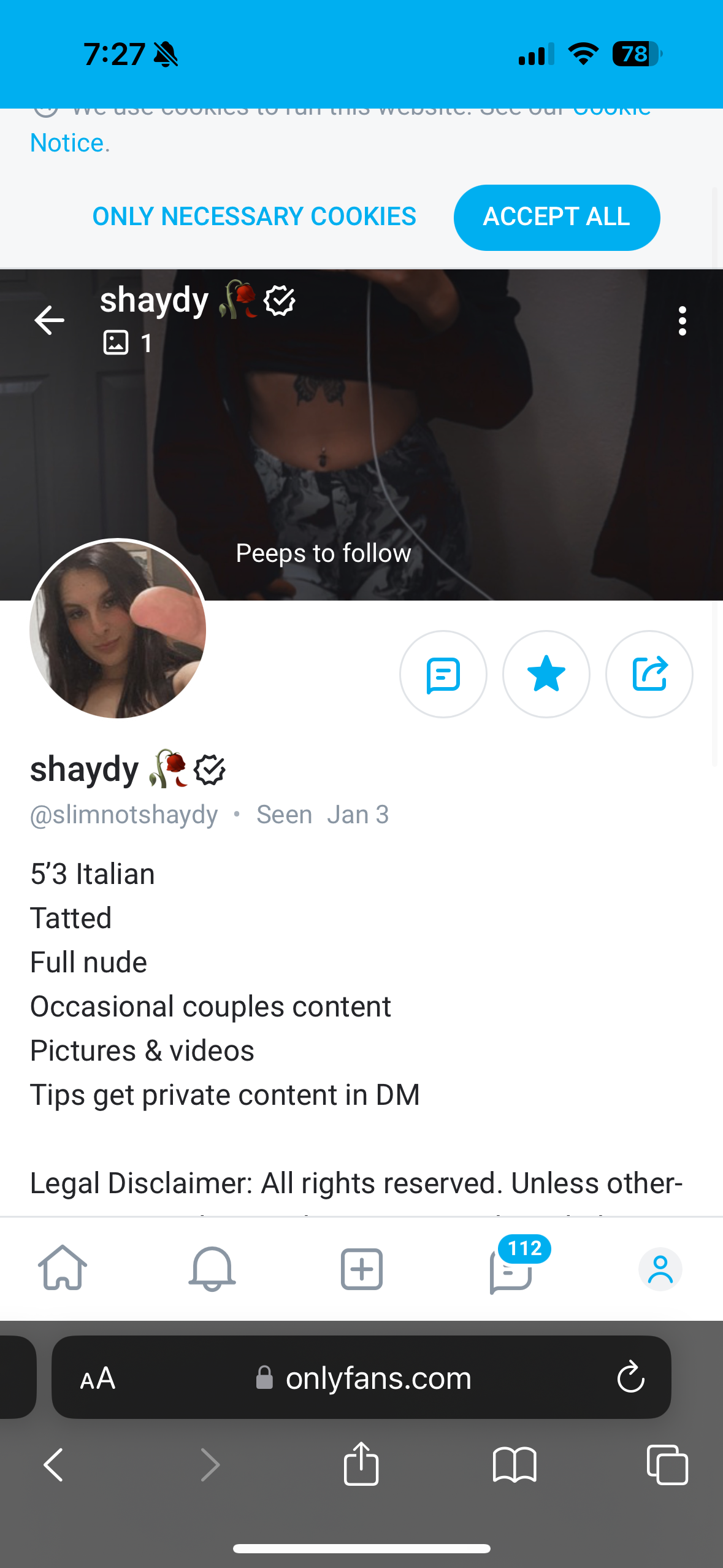The image size is (723, 1568).
Task: Tap the onlyfans.com address bar
Action: [x=378, y=1378]
